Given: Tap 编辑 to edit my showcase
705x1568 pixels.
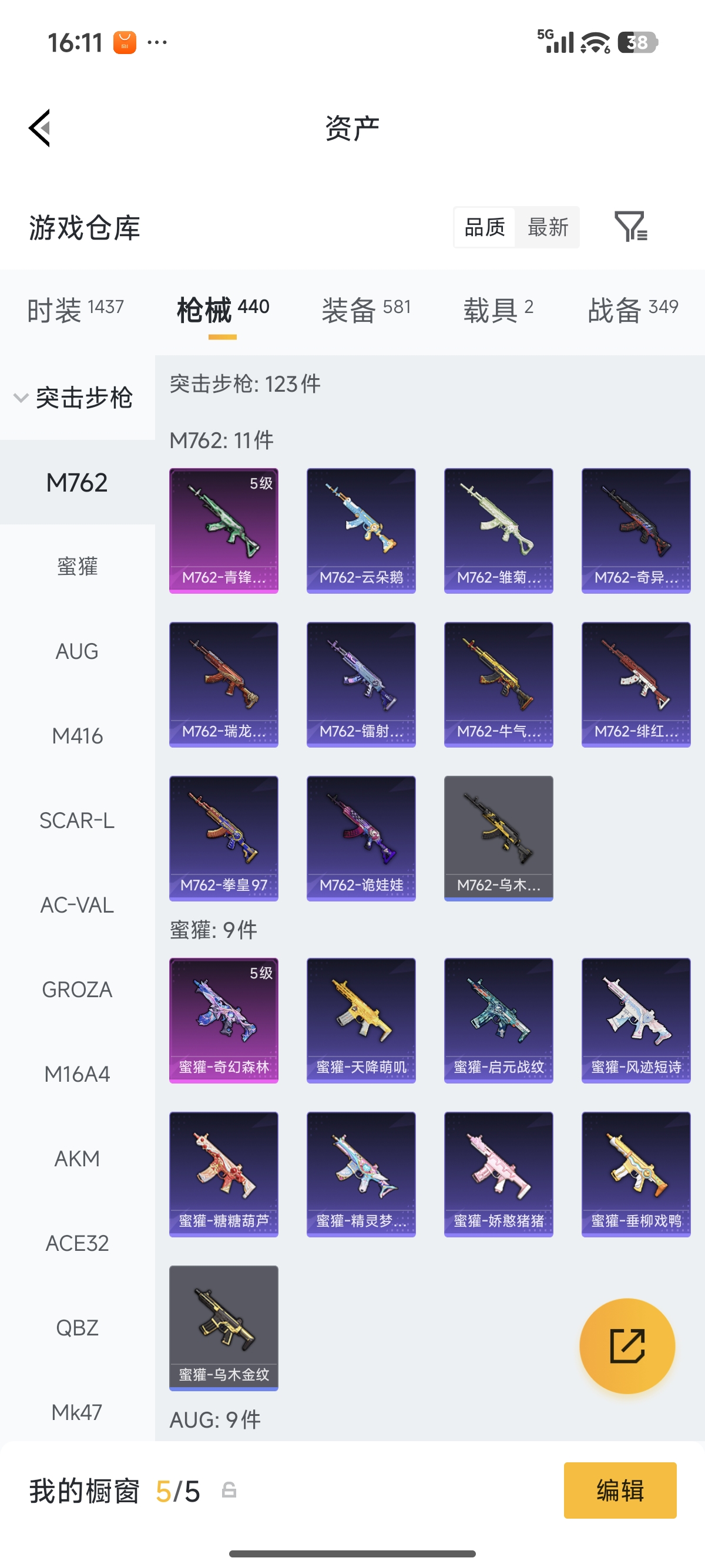Looking at the screenshot, I should (620, 1490).
